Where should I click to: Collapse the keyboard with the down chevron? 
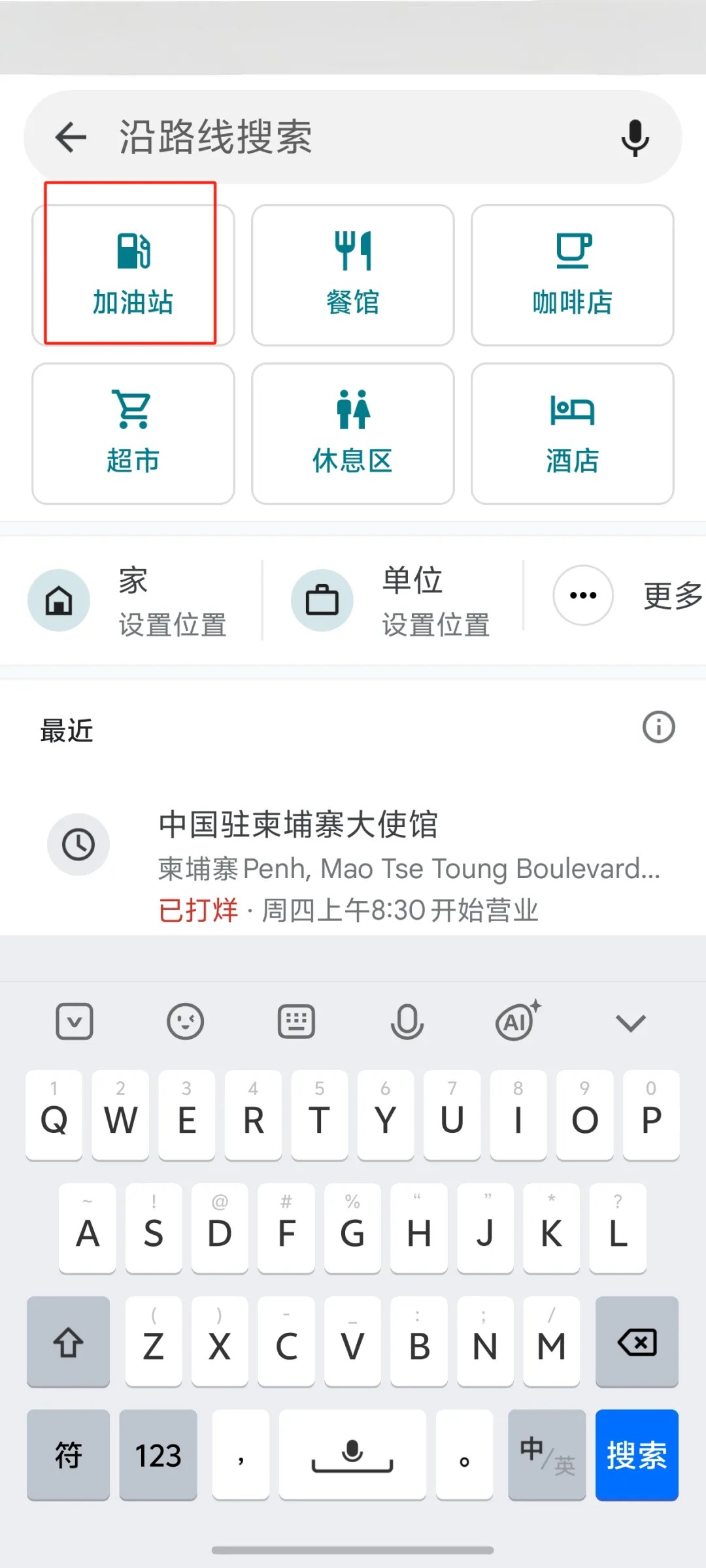click(x=630, y=1021)
